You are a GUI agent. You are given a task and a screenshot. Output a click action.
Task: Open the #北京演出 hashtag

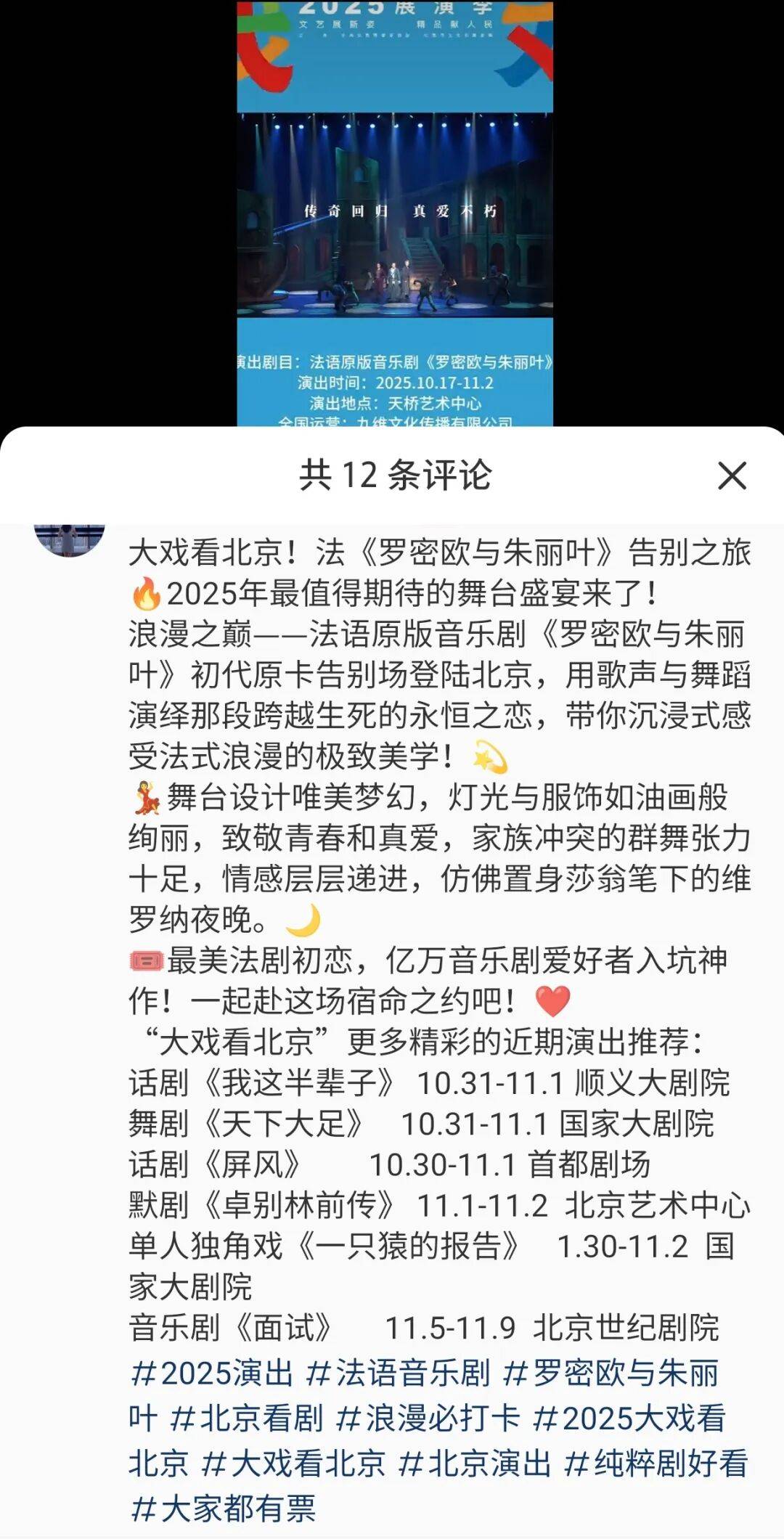click(x=475, y=1464)
